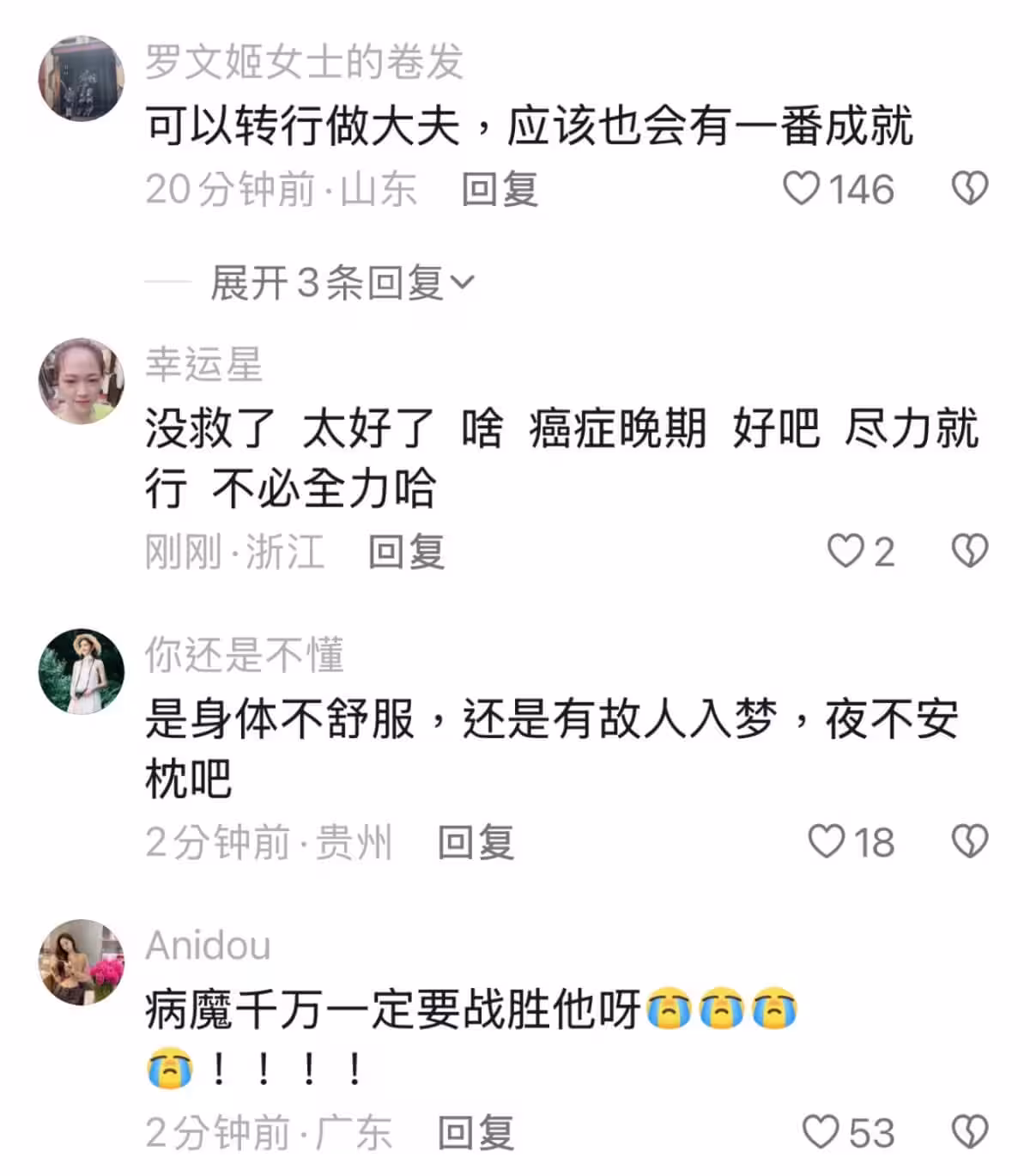Screen dimensions: 1030x1176
Task: Dislike 你还是不懂's comment
Action: [x=970, y=841]
